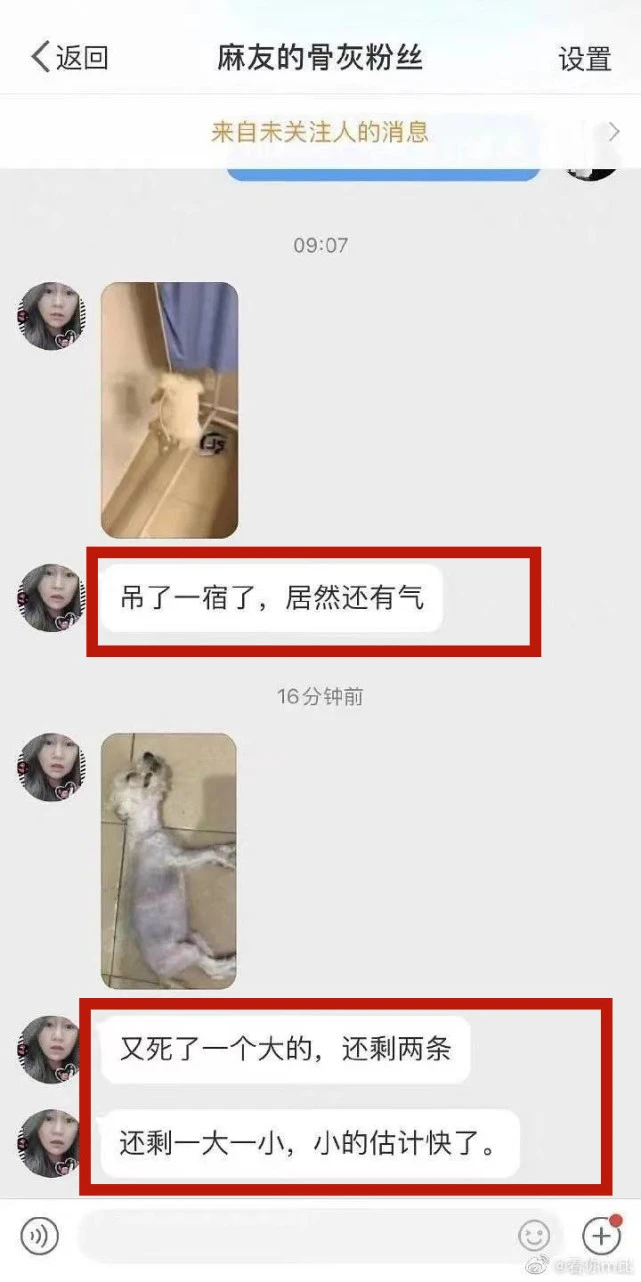Open the image sent 16分钟前
641x1282 pixels.
click(168, 860)
